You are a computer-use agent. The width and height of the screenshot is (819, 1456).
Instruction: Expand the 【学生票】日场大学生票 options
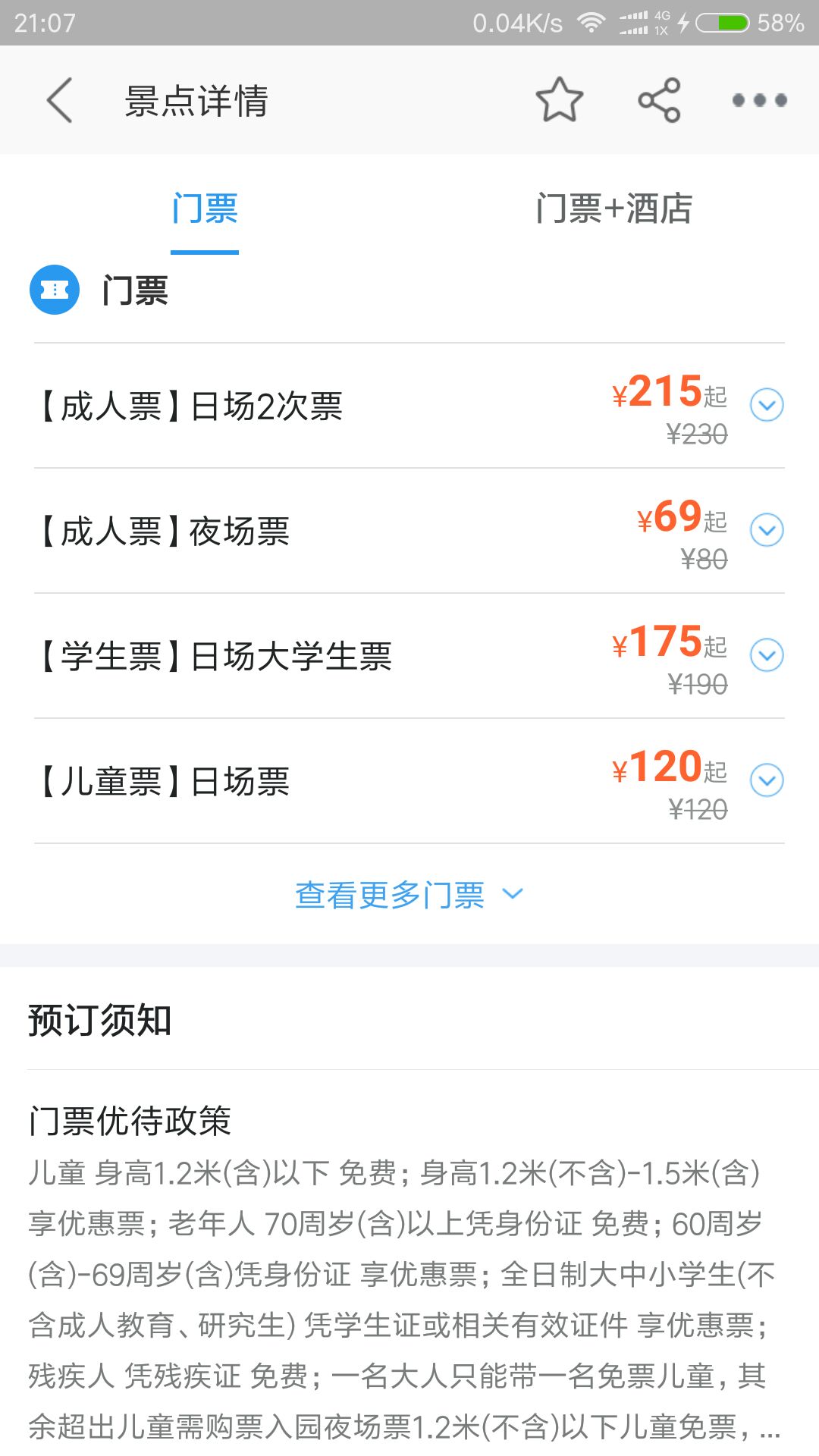pos(767,655)
